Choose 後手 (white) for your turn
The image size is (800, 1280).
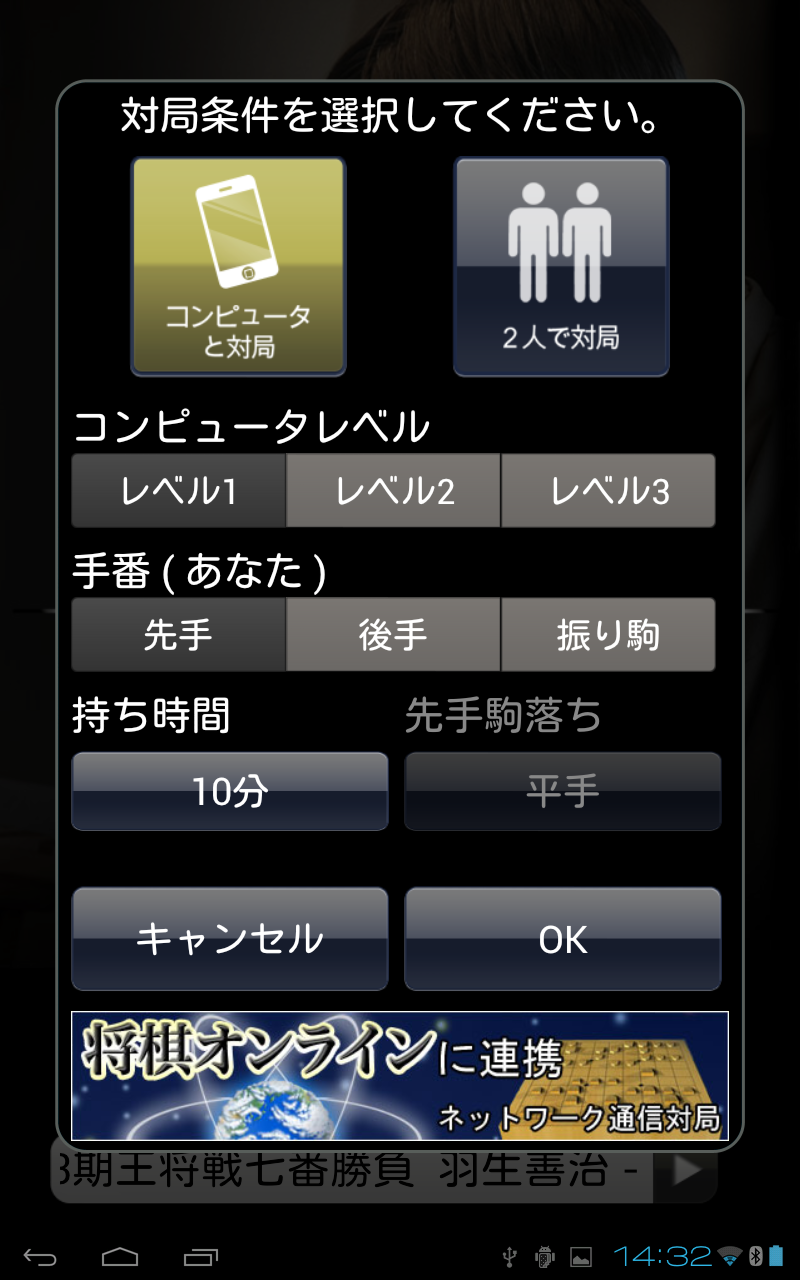click(392, 634)
